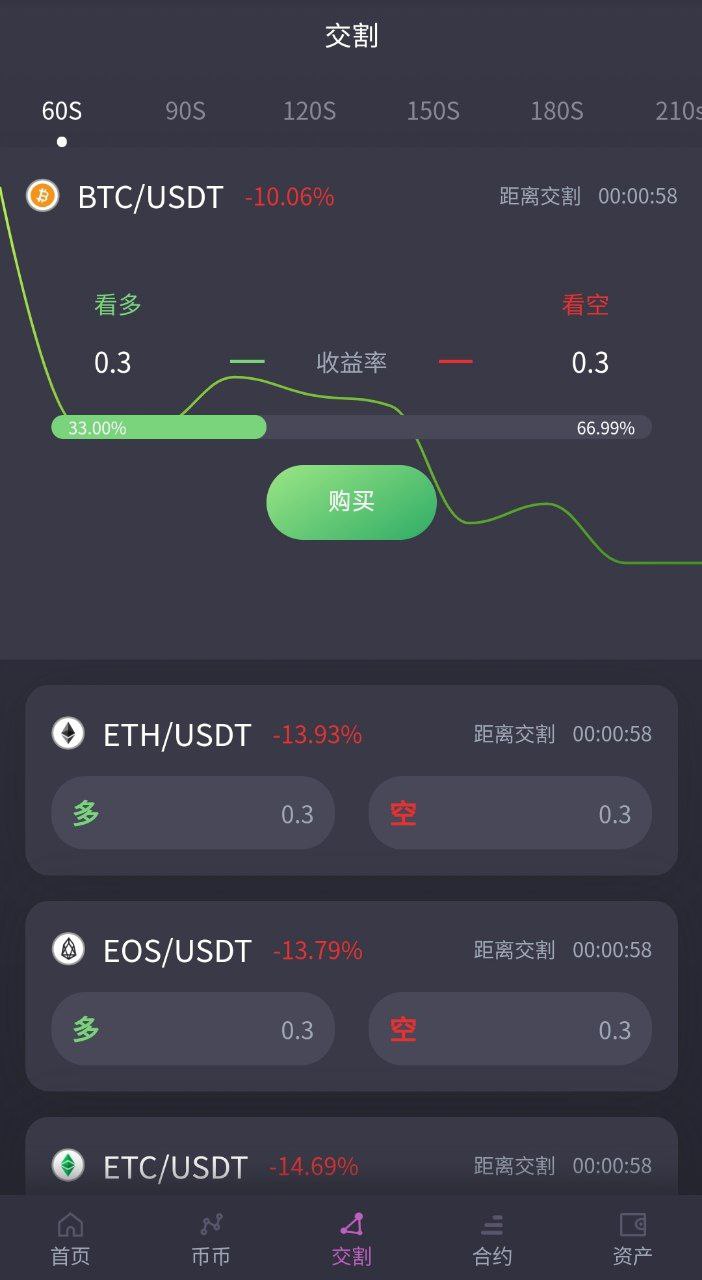Switch to the 90S duration tab
The image size is (702, 1280).
click(185, 111)
